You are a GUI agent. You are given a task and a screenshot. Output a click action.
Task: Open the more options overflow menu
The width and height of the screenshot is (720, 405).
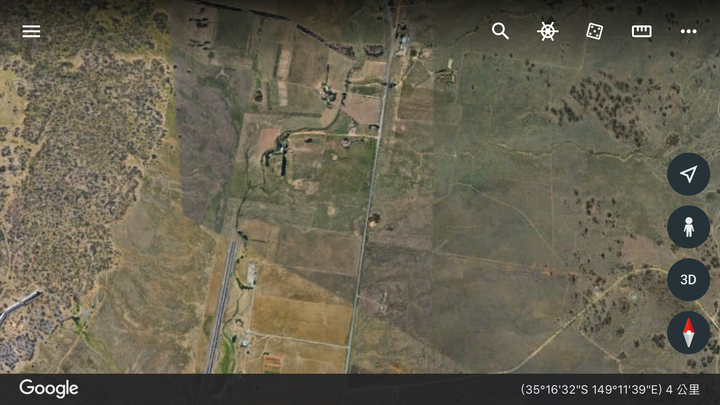[x=688, y=31]
